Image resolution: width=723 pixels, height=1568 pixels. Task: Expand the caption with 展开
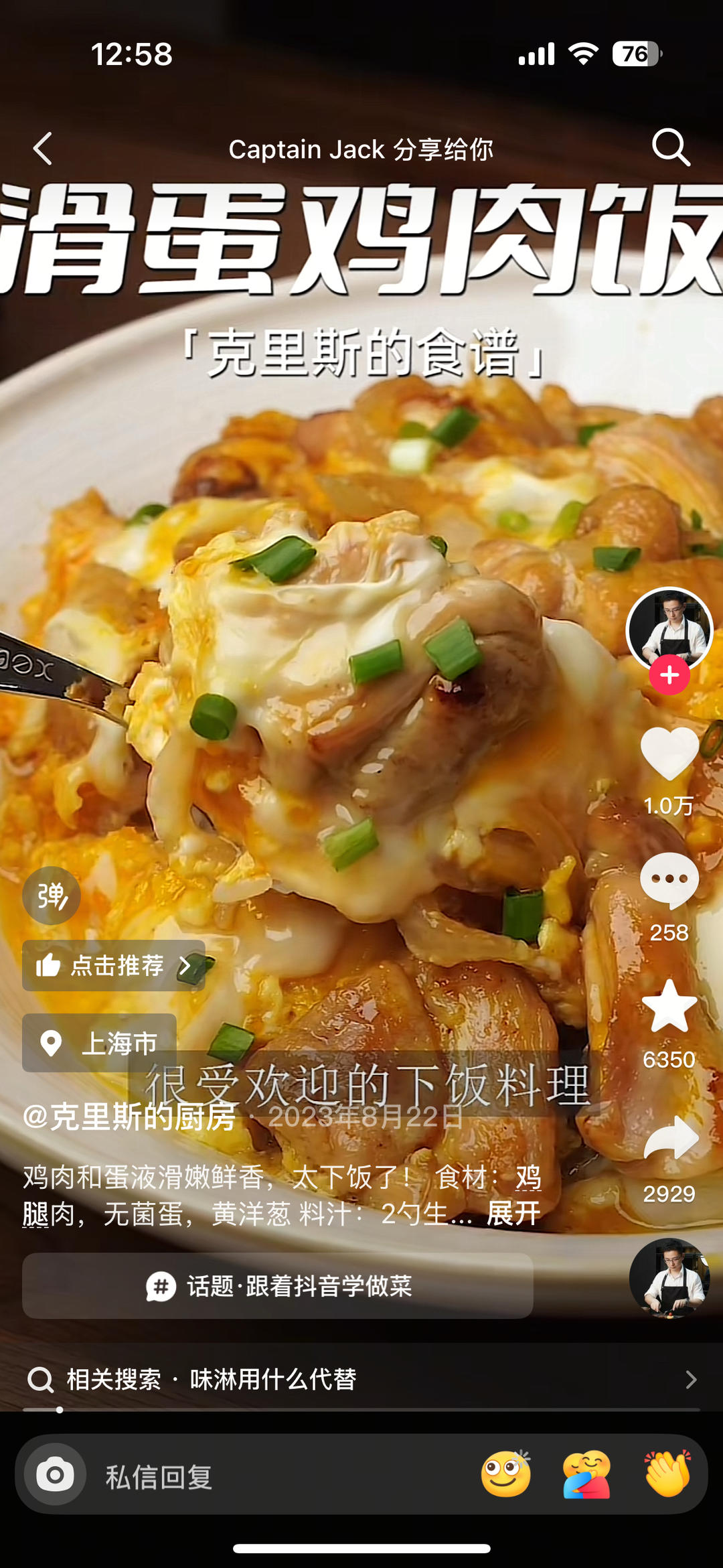(513, 1214)
